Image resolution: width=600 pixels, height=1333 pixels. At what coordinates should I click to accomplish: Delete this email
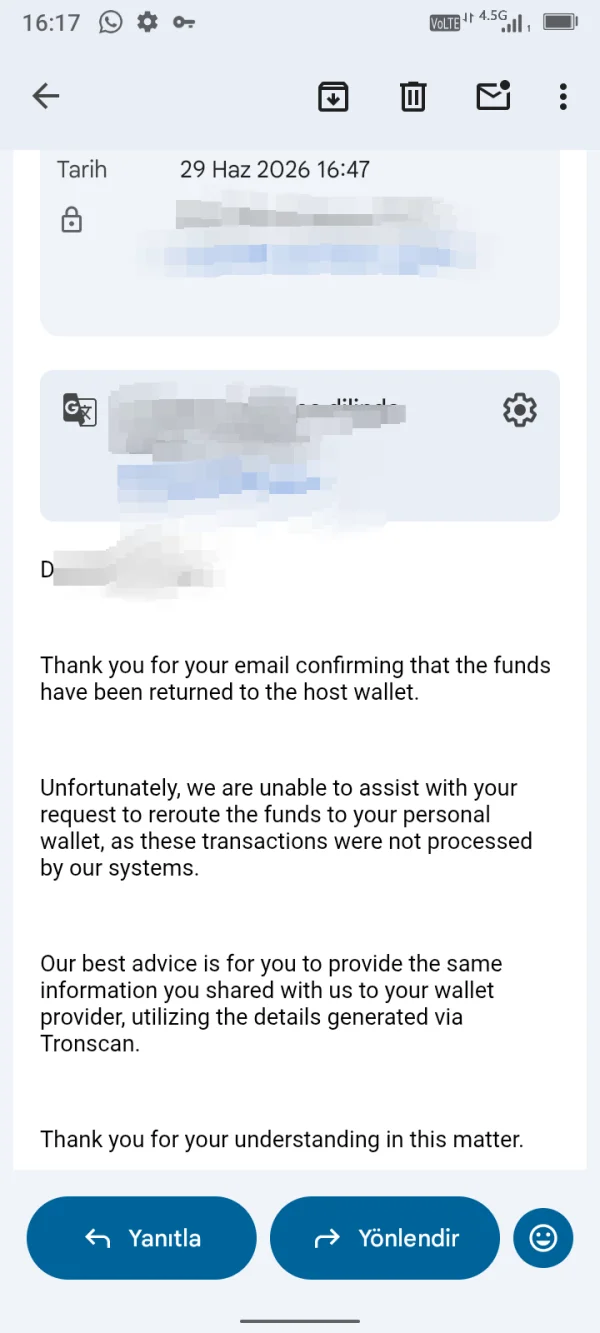coord(413,96)
